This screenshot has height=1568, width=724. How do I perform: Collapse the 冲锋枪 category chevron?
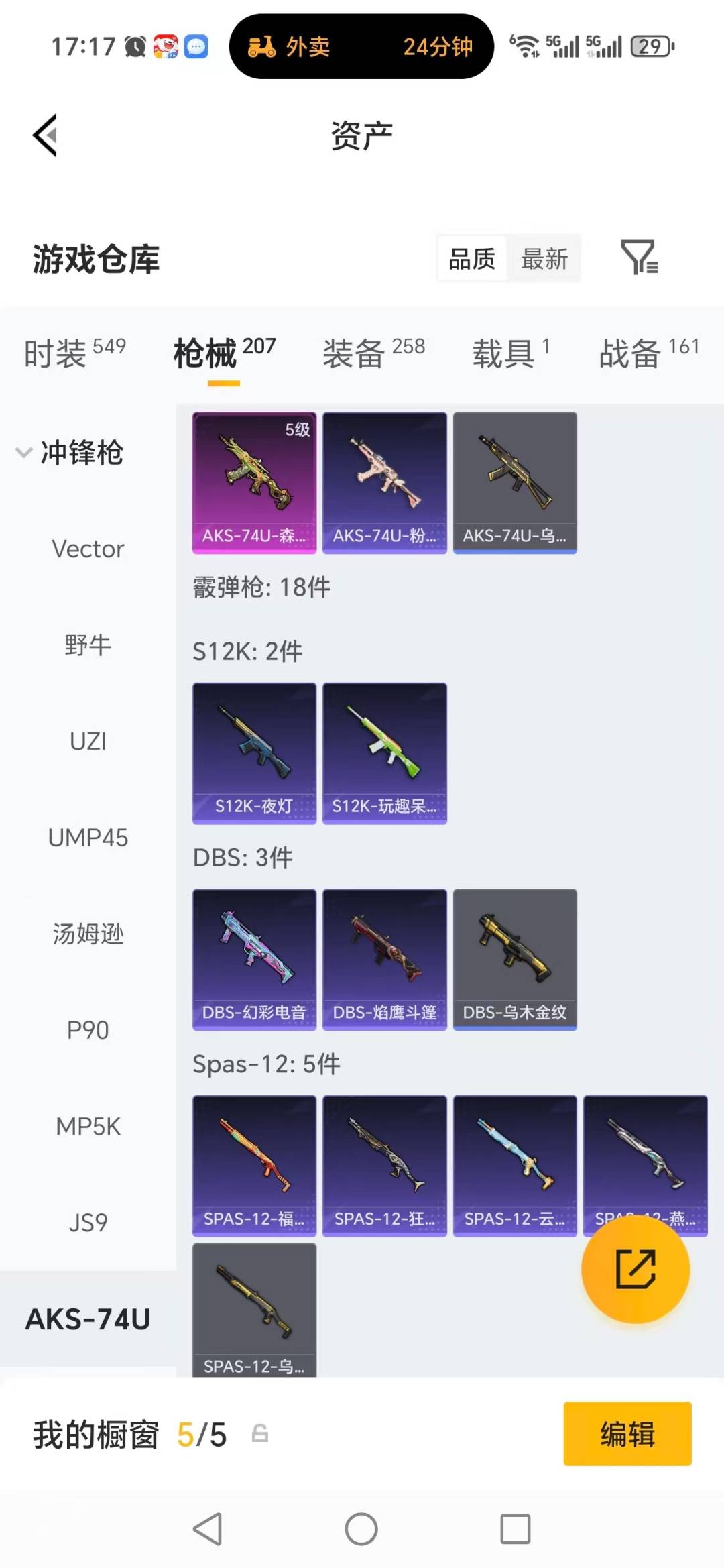(x=24, y=453)
